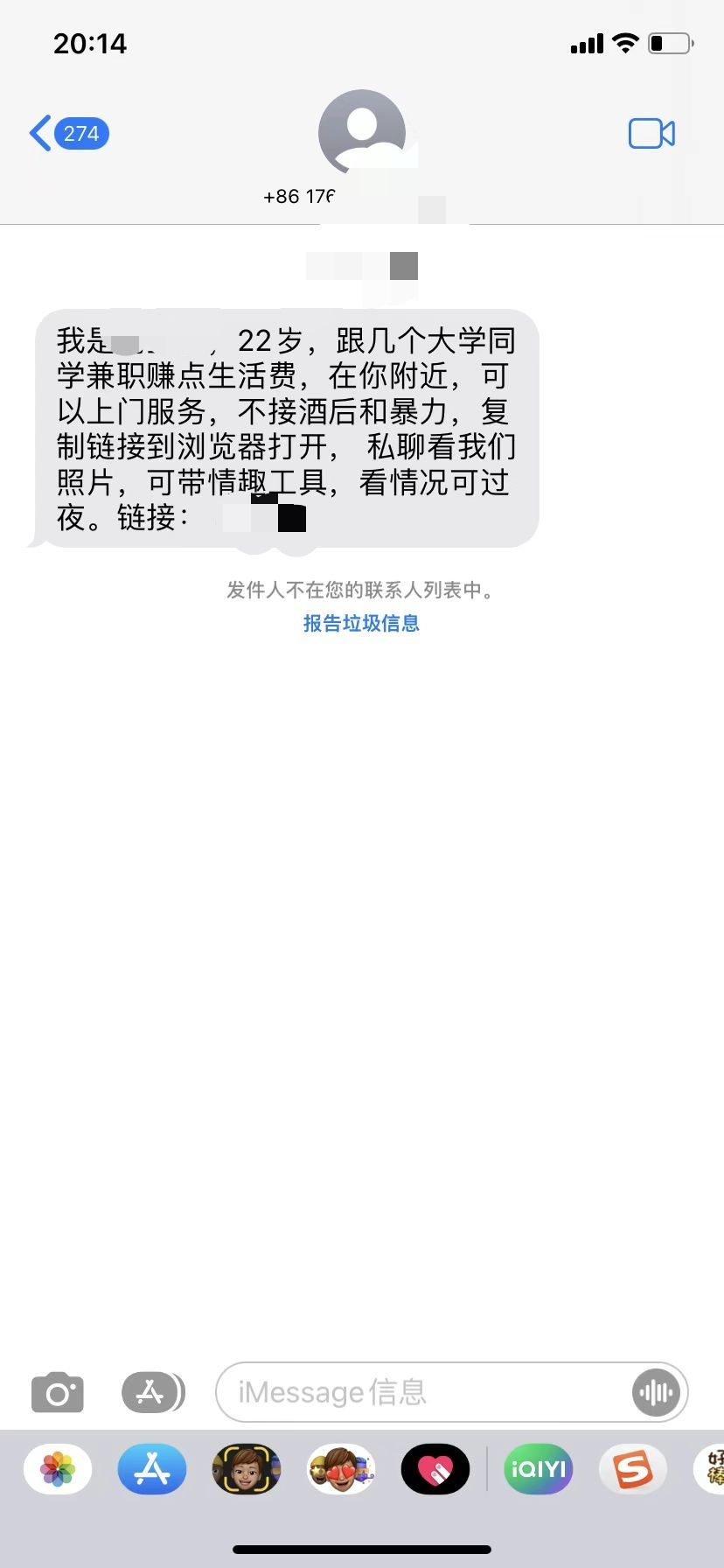This screenshot has width=724, height=1568.
Task: Open the Photos app in the app strip
Action: [58, 1469]
